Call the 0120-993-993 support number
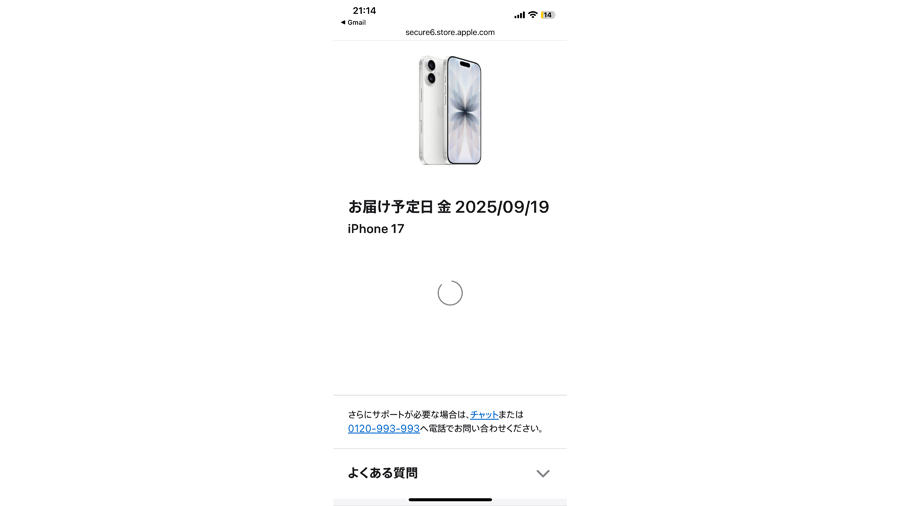 tap(383, 428)
